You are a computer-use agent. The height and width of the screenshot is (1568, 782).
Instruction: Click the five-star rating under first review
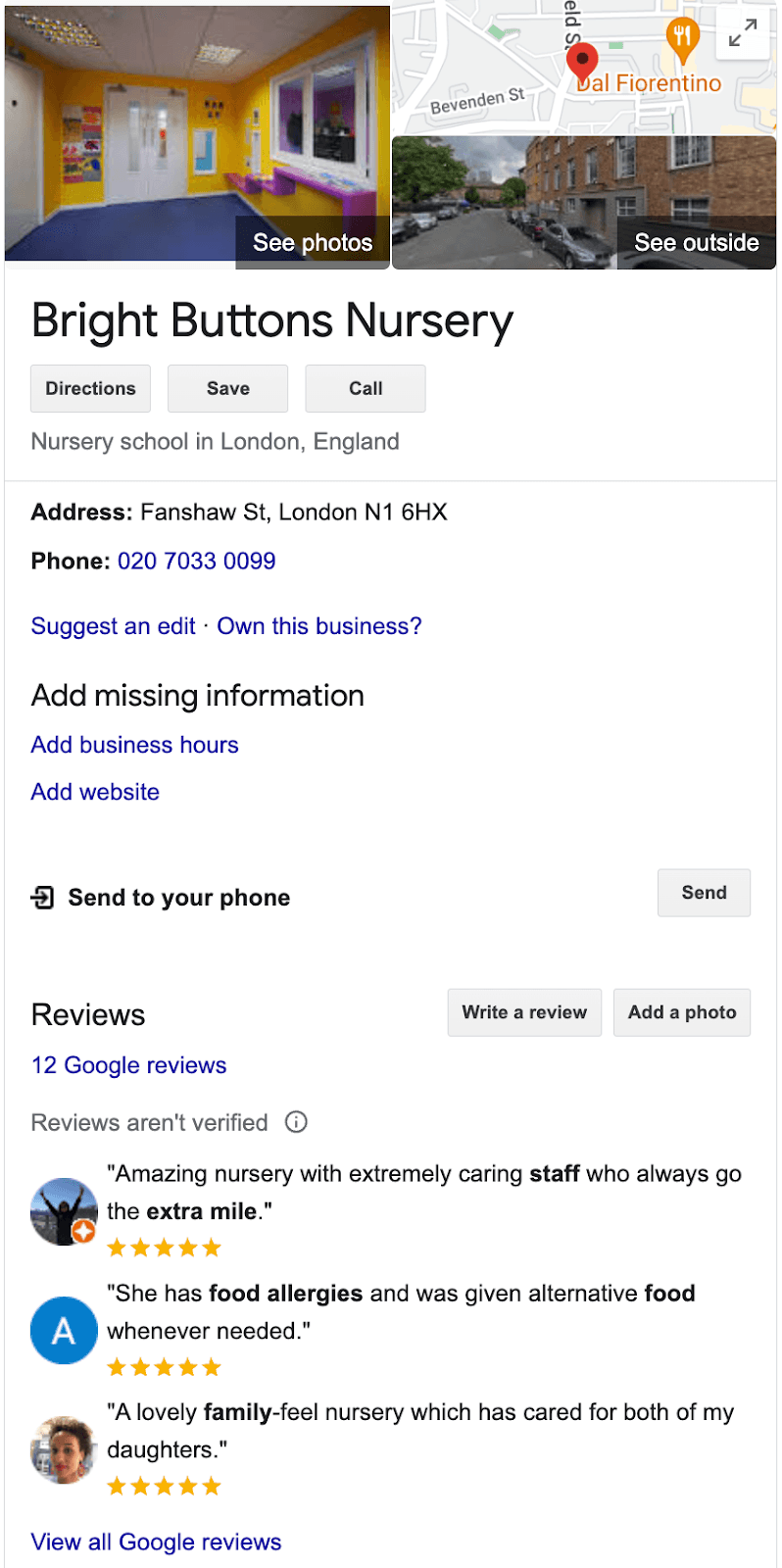coord(164,1247)
